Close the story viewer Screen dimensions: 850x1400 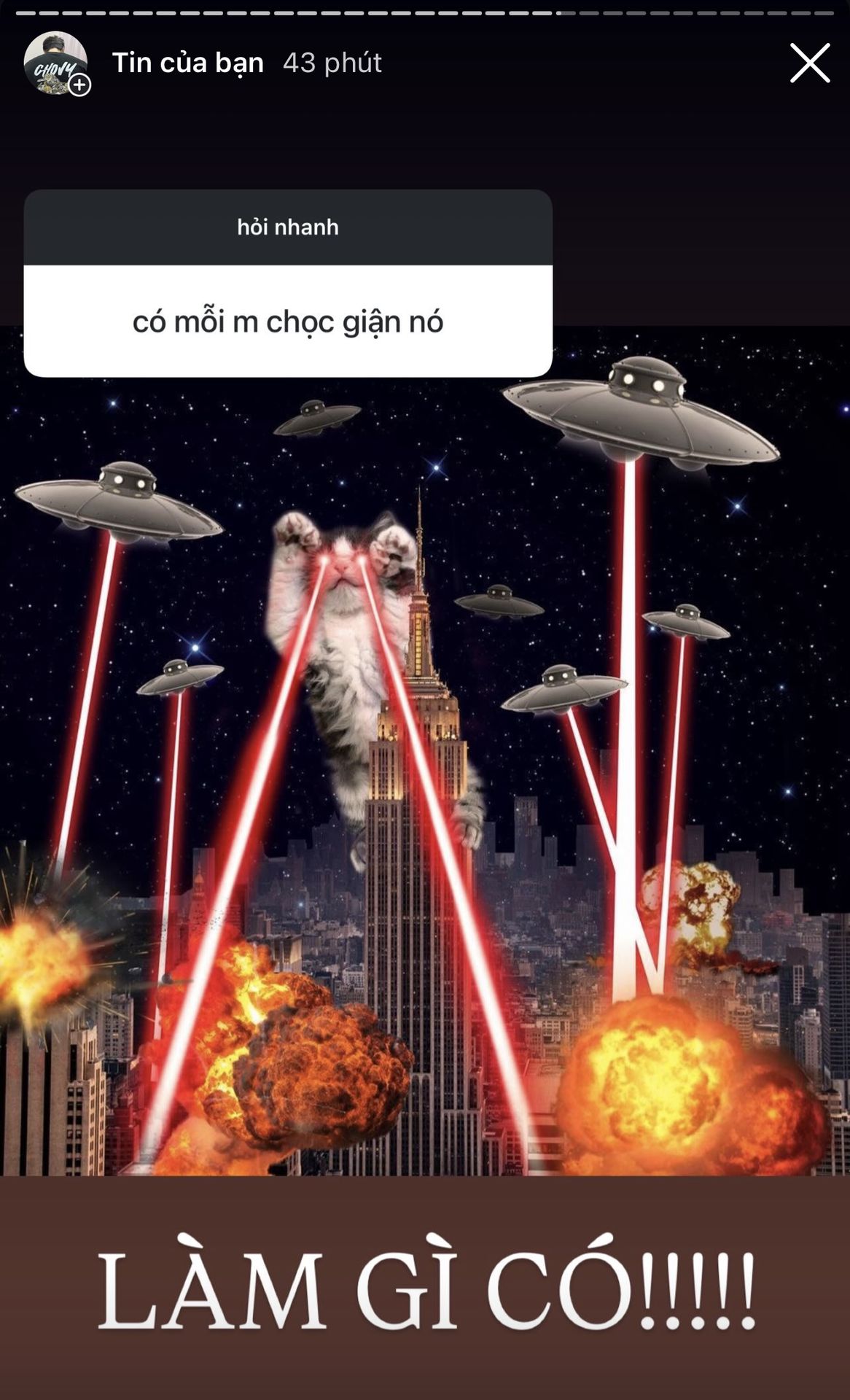[x=810, y=63]
